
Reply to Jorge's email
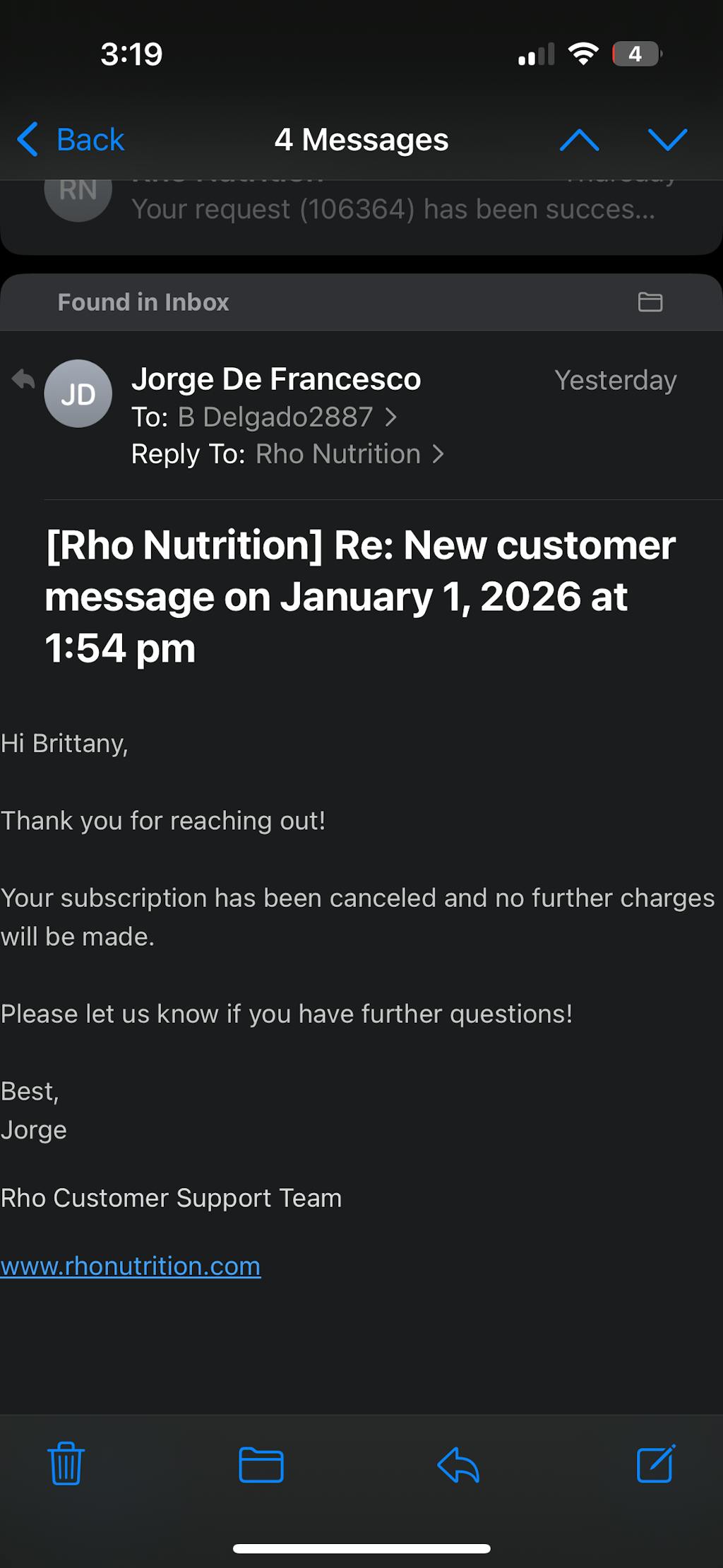pos(458,1464)
